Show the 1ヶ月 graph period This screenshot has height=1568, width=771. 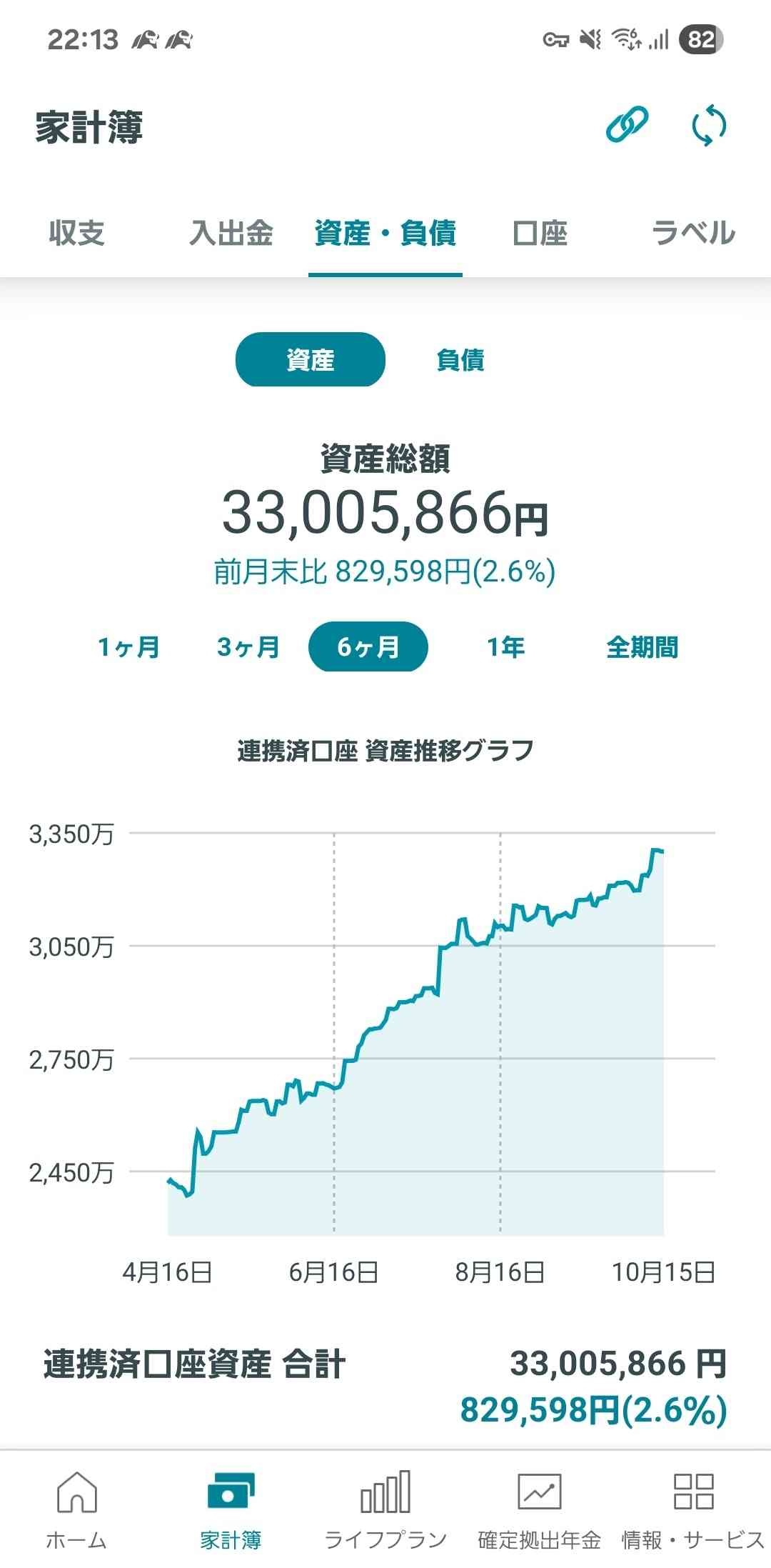click(128, 647)
